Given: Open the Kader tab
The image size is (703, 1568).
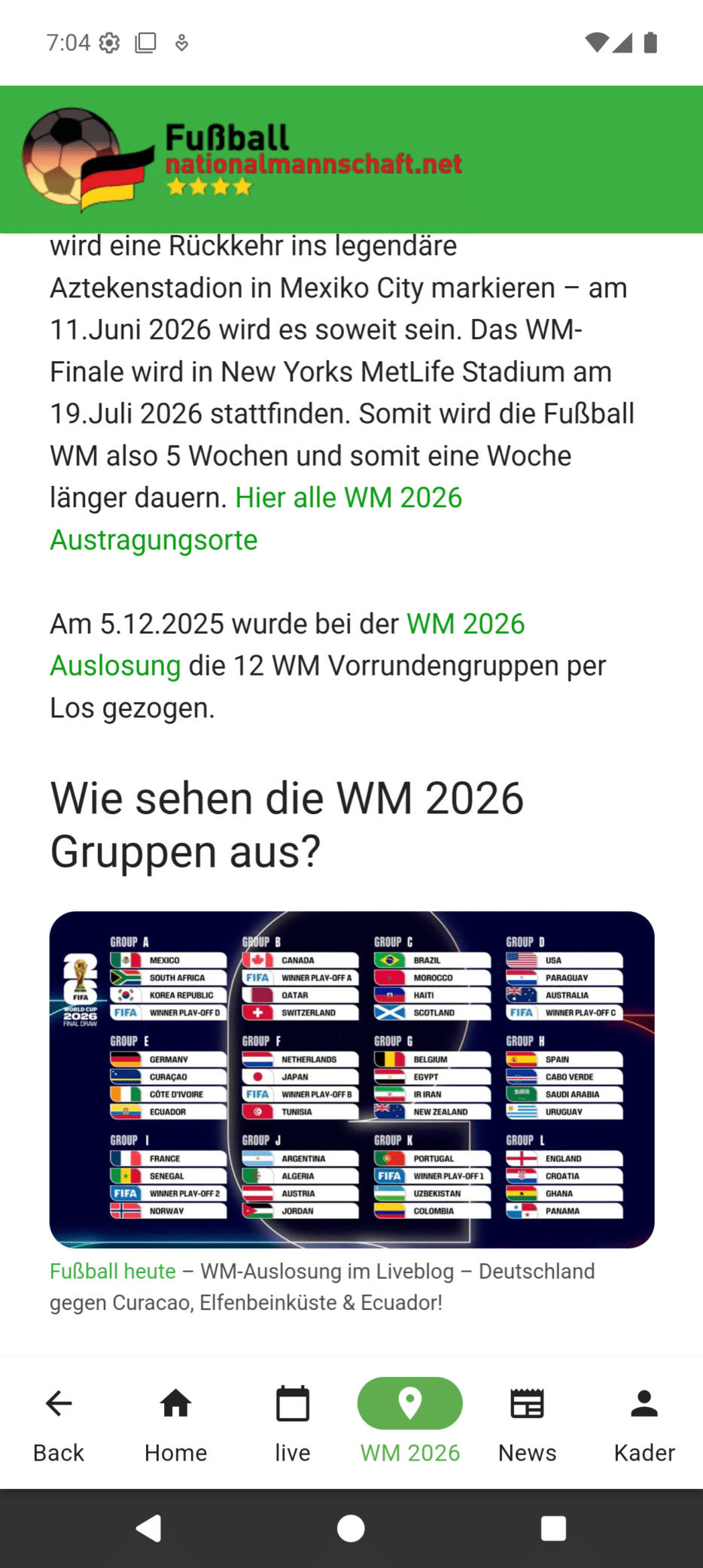Looking at the screenshot, I should [644, 1423].
